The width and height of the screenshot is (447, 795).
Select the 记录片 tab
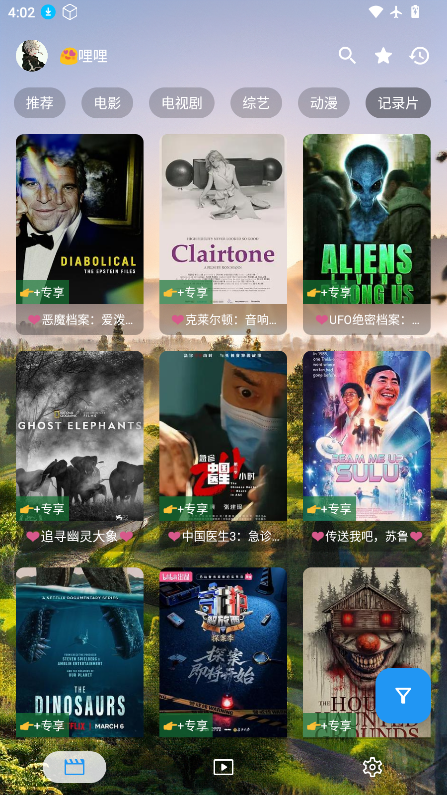pos(398,103)
